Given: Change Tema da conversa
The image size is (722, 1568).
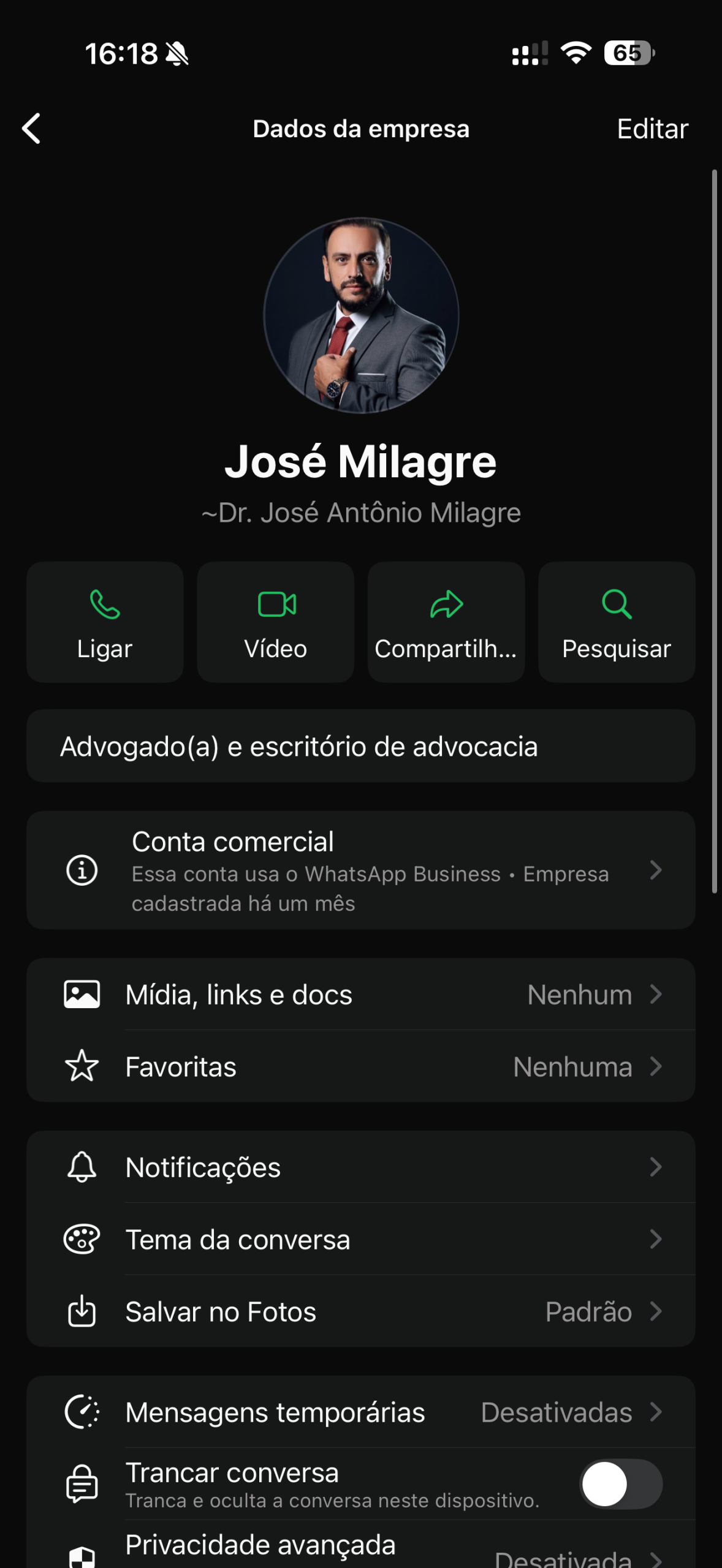Looking at the screenshot, I should point(360,1240).
